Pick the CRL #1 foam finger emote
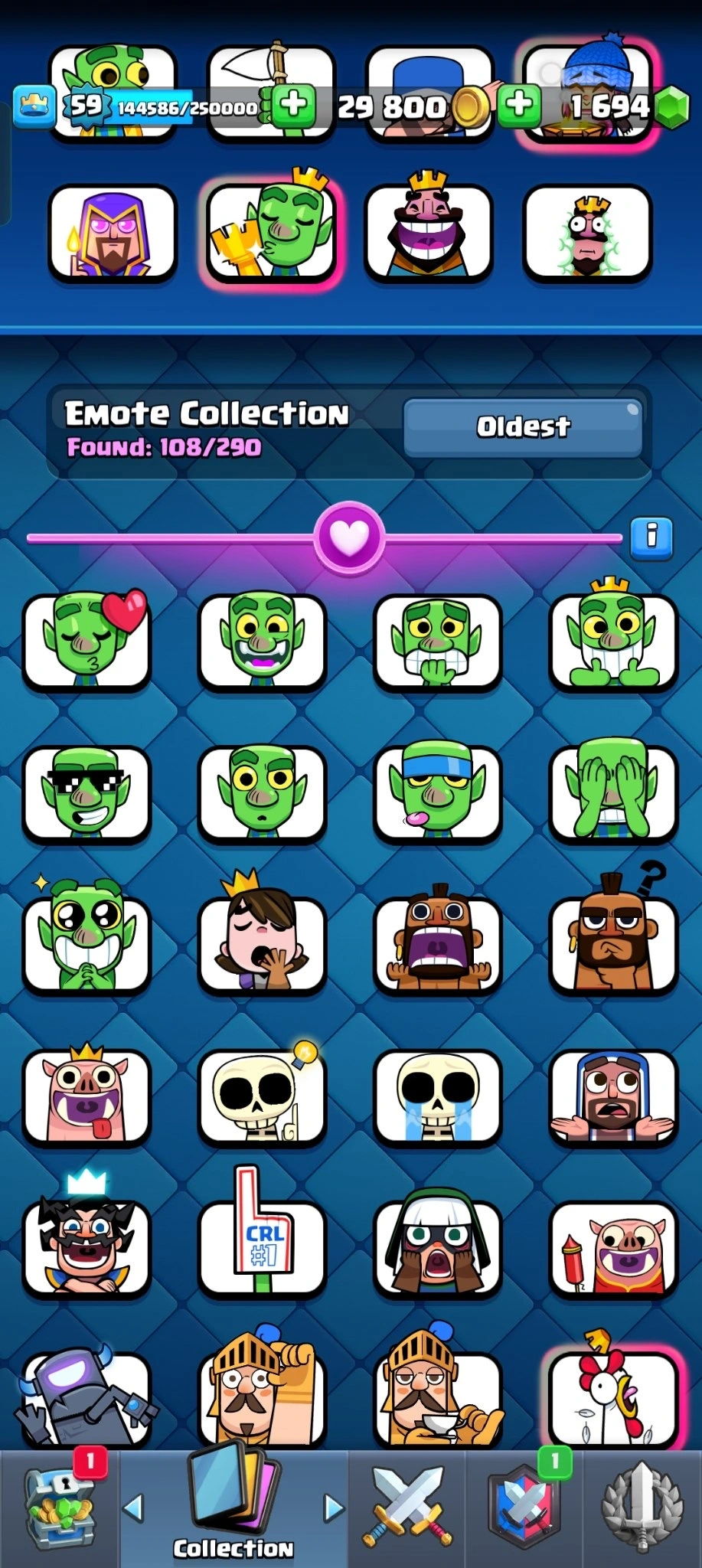This screenshot has height=1568, width=702. (262, 1248)
